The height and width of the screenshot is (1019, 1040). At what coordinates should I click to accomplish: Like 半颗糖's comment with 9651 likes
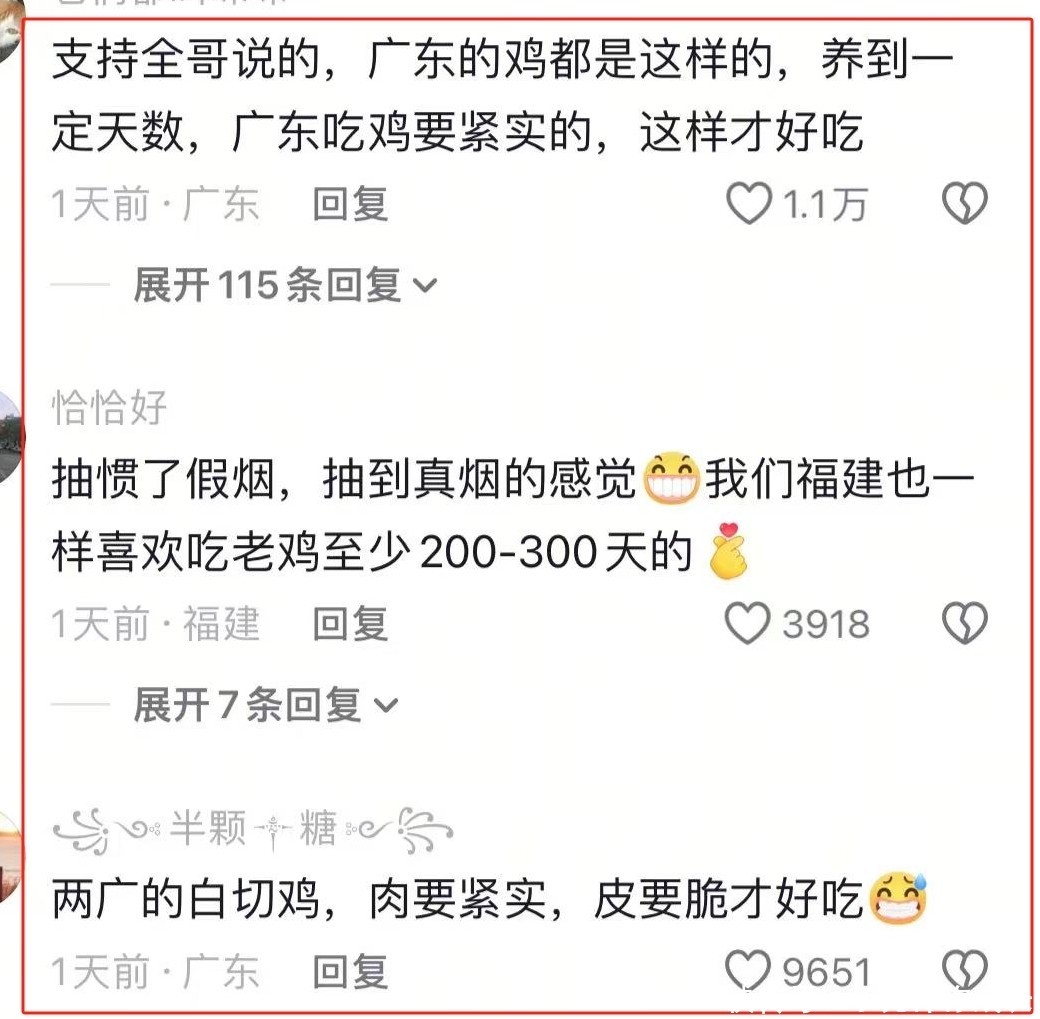coord(749,971)
